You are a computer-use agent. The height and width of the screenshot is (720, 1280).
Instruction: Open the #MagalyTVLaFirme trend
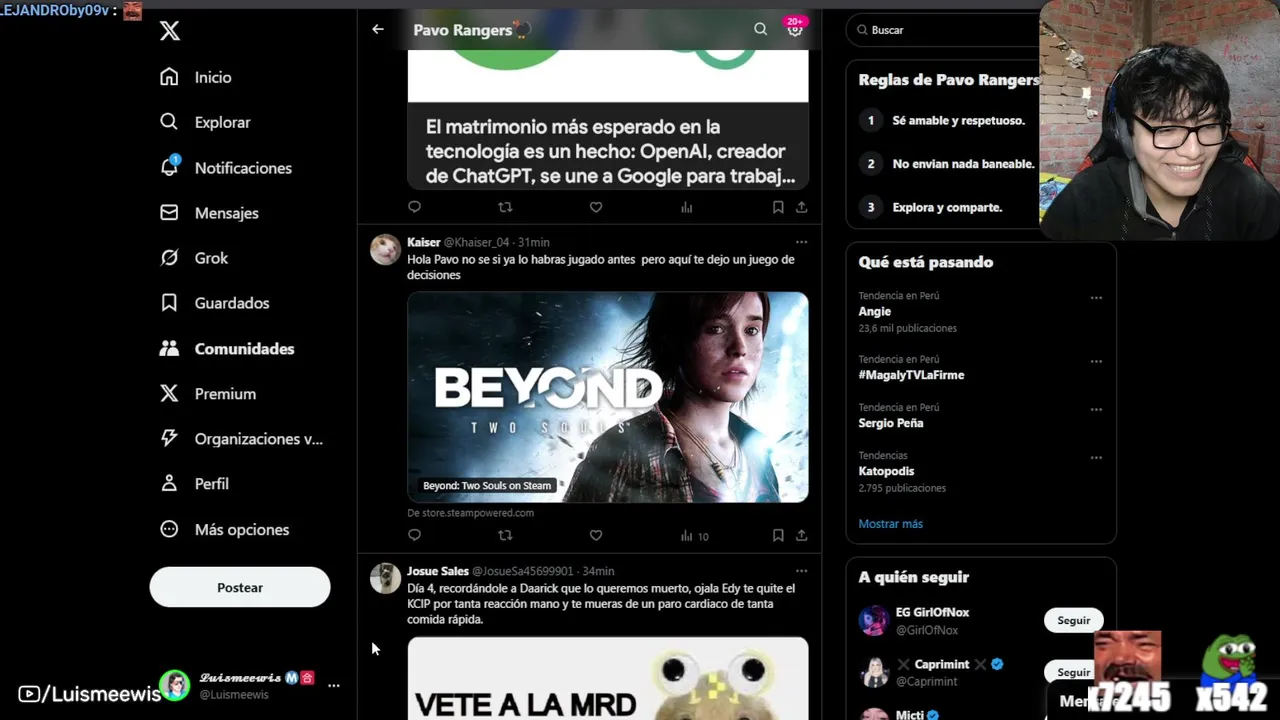point(911,375)
